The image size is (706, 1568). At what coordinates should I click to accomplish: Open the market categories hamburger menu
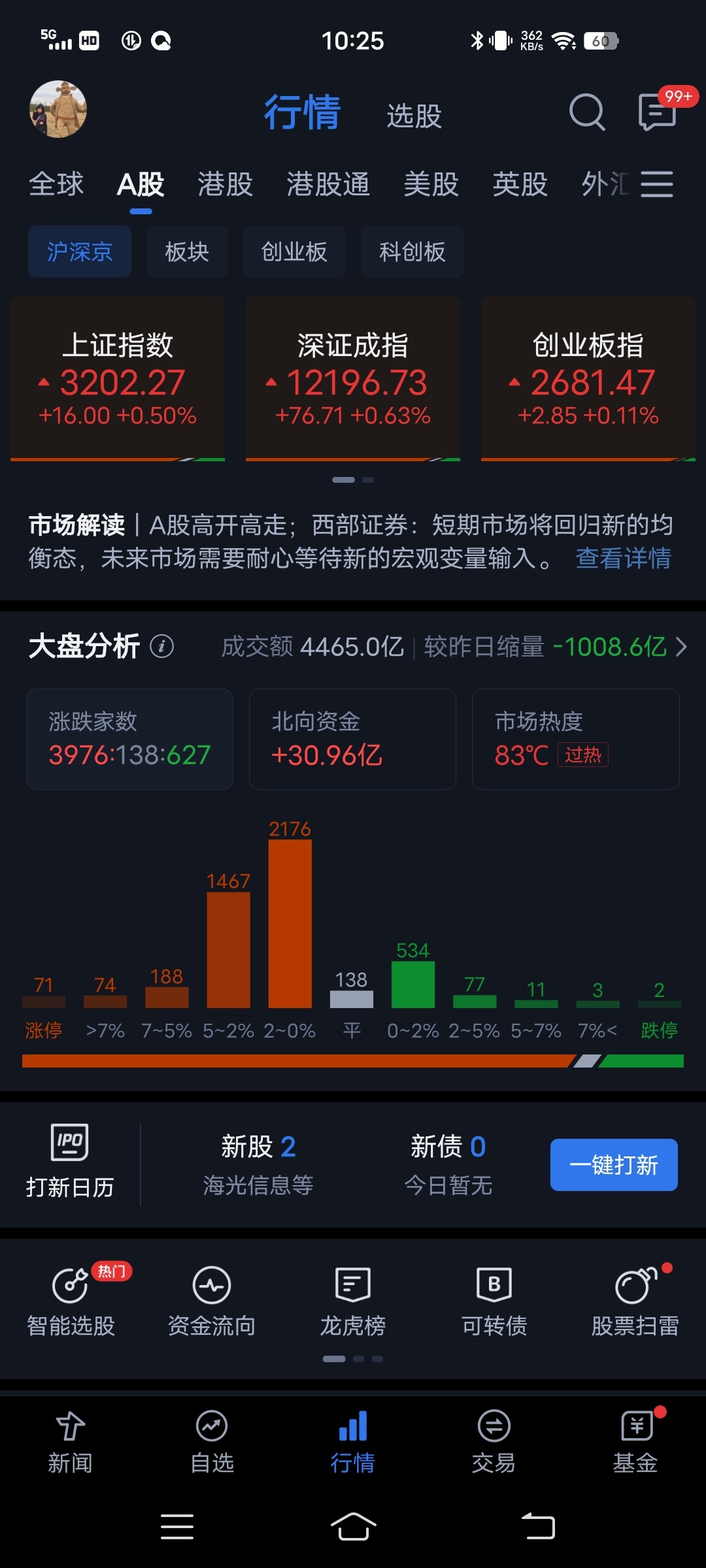[x=656, y=184]
